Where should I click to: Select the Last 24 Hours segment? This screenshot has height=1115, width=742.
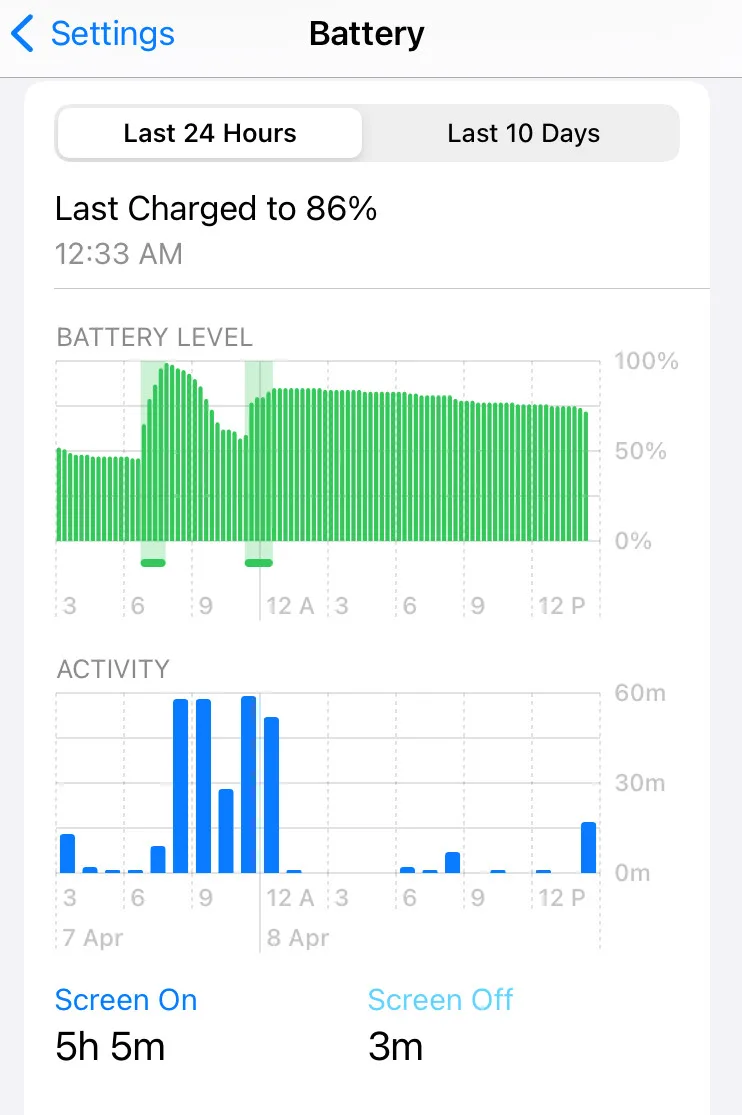click(210, 134)
